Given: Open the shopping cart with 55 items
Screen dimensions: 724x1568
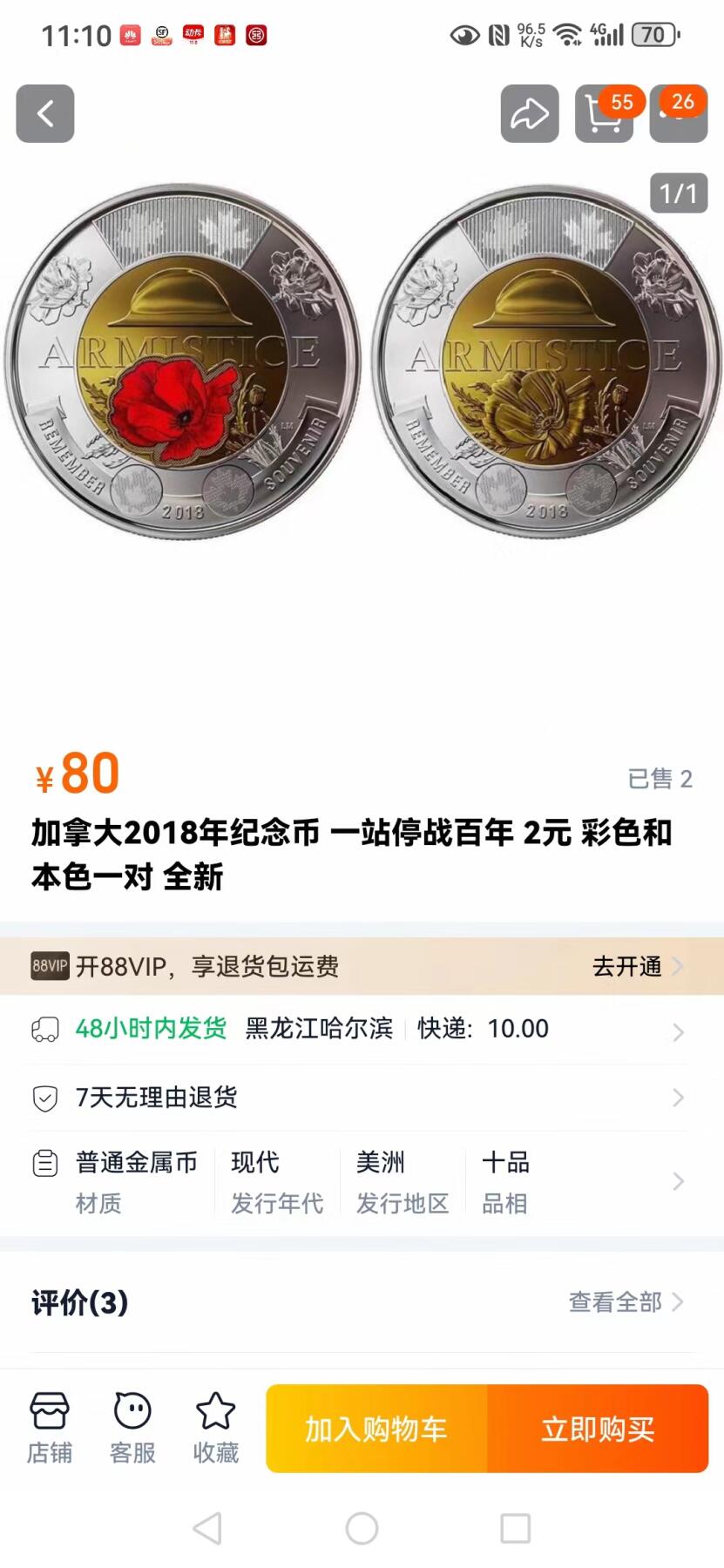Looking at the screenshot, I should [604, 114].
